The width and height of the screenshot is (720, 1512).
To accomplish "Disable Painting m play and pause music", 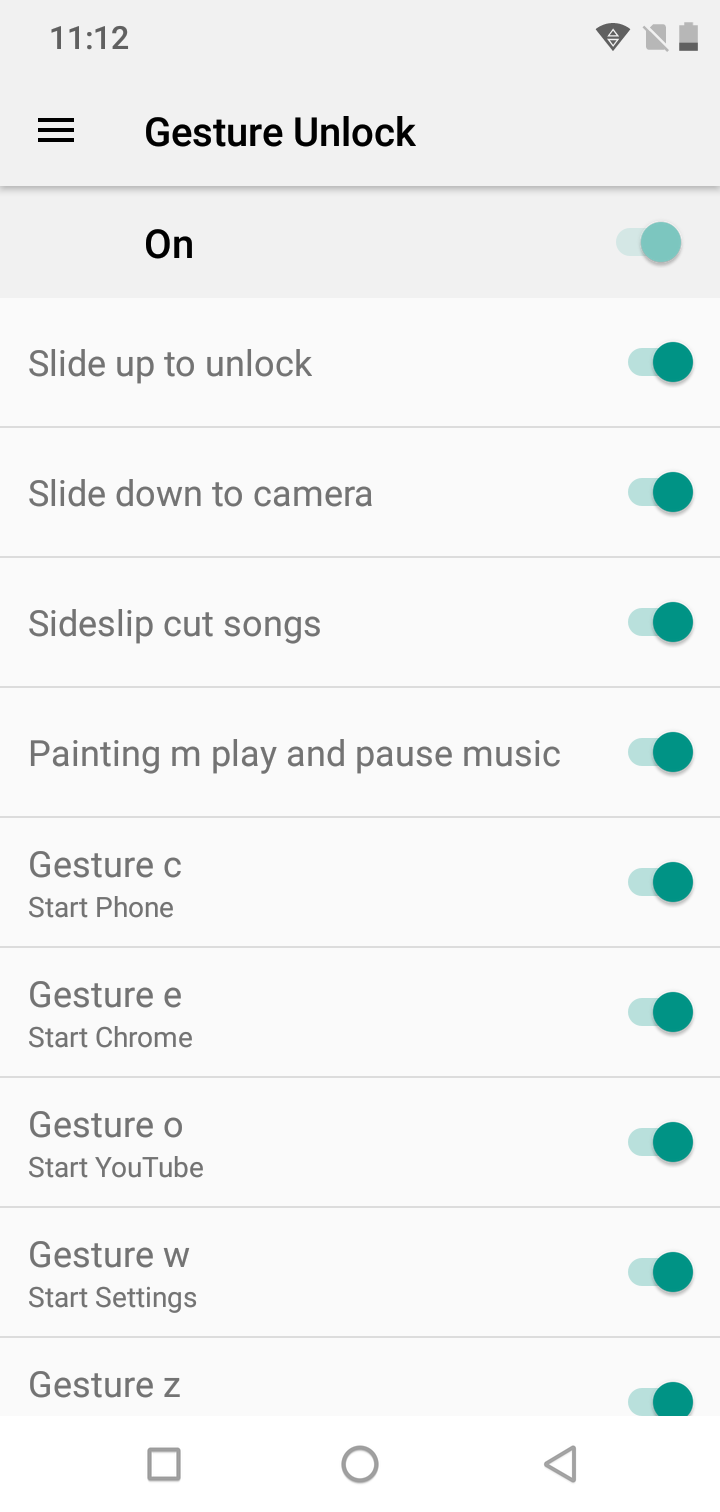I will coord(660,752).
